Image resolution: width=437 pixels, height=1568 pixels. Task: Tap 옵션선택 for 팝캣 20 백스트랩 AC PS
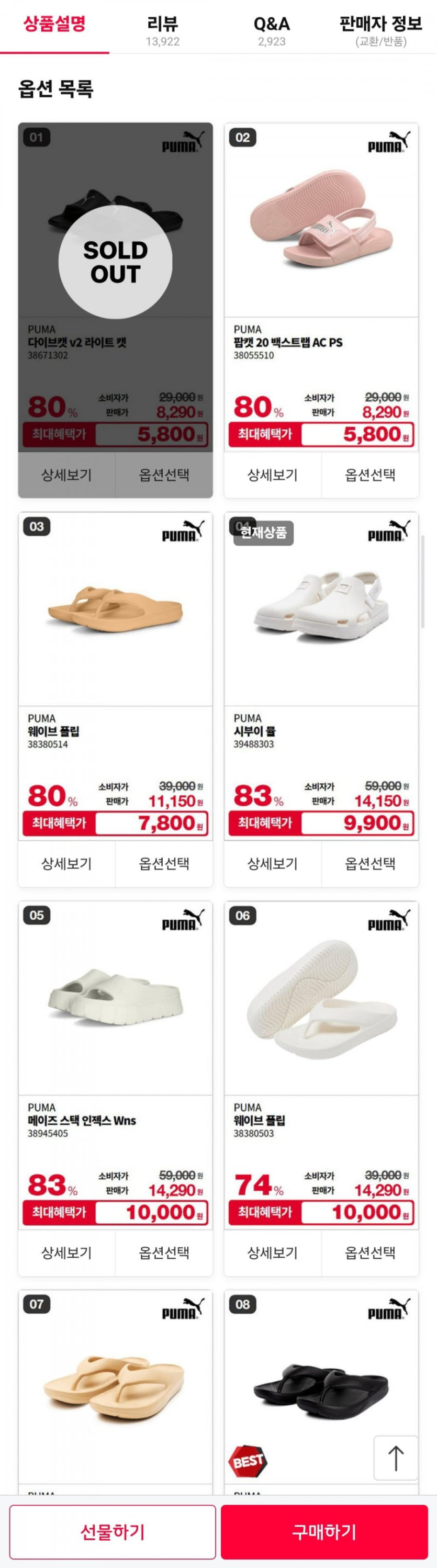coord(370,475)
